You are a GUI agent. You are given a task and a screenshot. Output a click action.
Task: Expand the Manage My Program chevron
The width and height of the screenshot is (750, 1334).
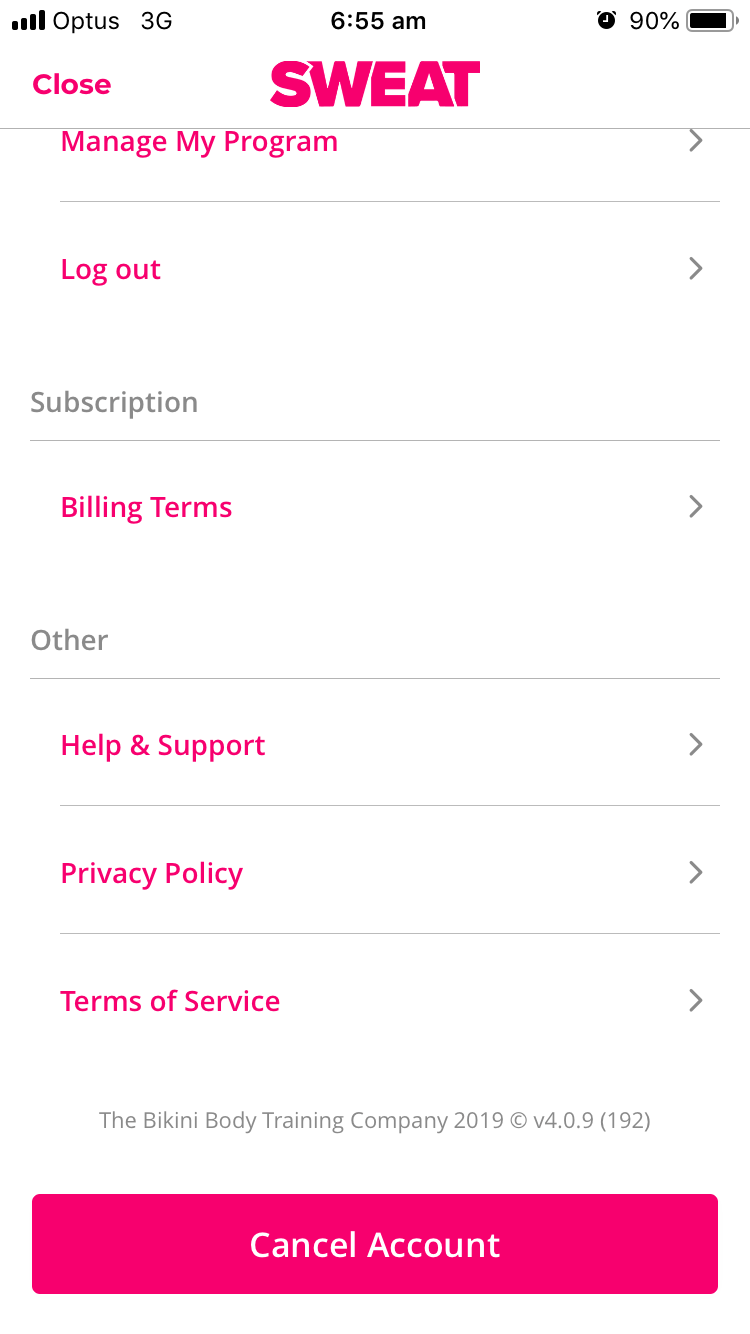click(x=695, y=140)
